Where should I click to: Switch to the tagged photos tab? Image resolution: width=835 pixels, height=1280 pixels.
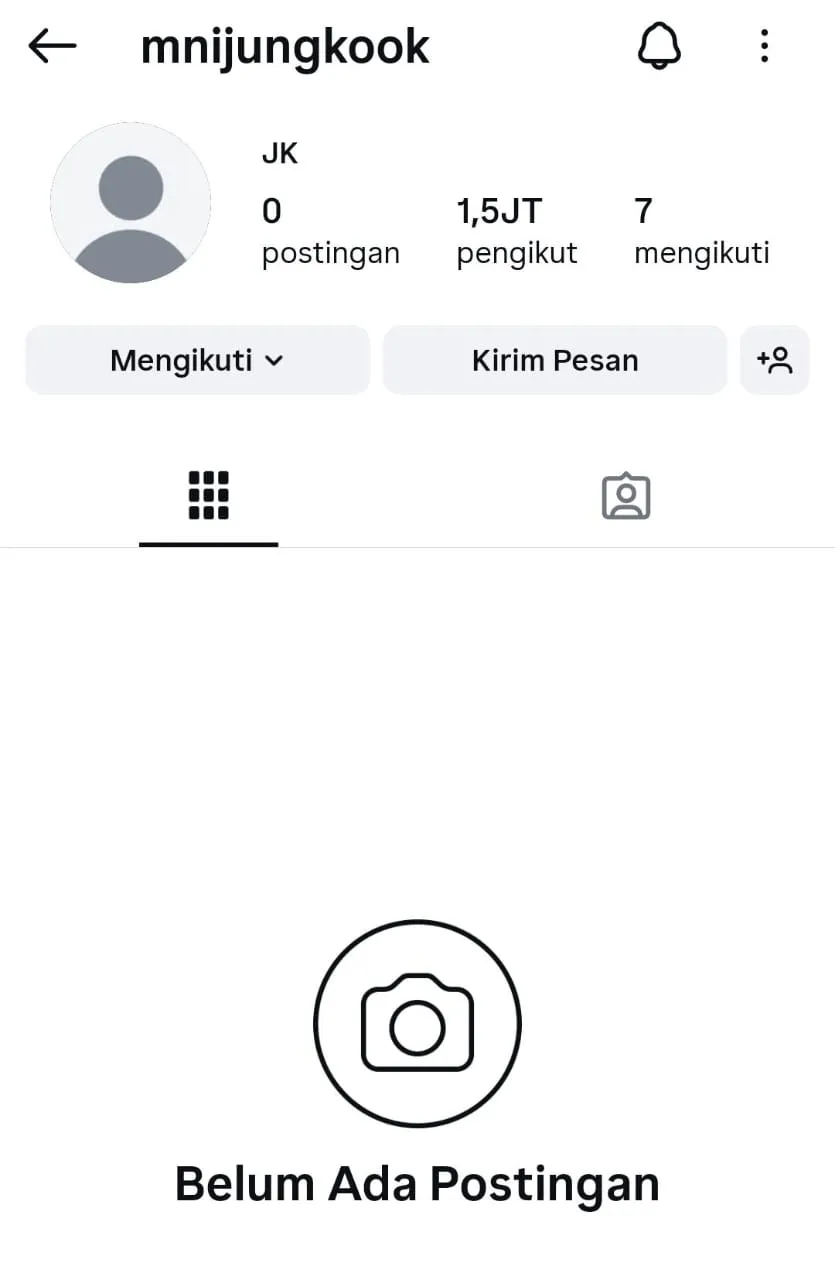626,496
